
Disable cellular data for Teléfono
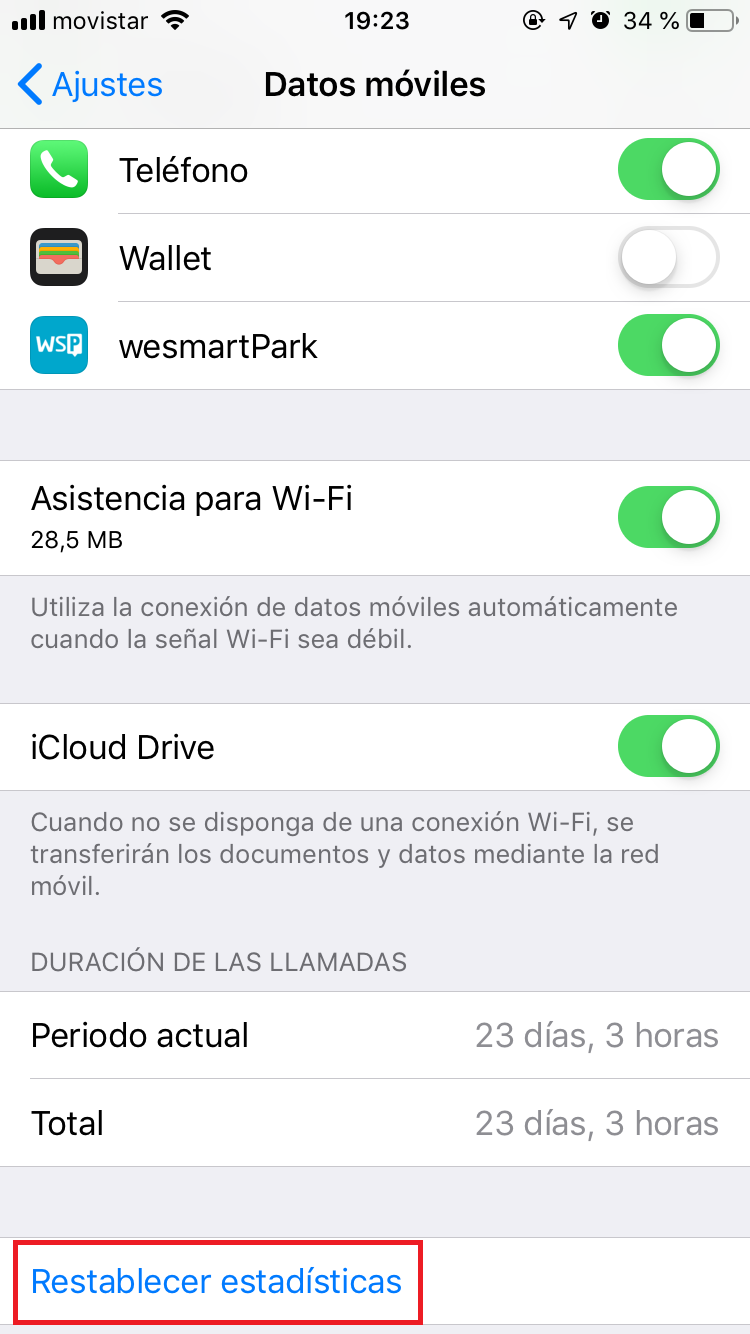coord(668,169)
